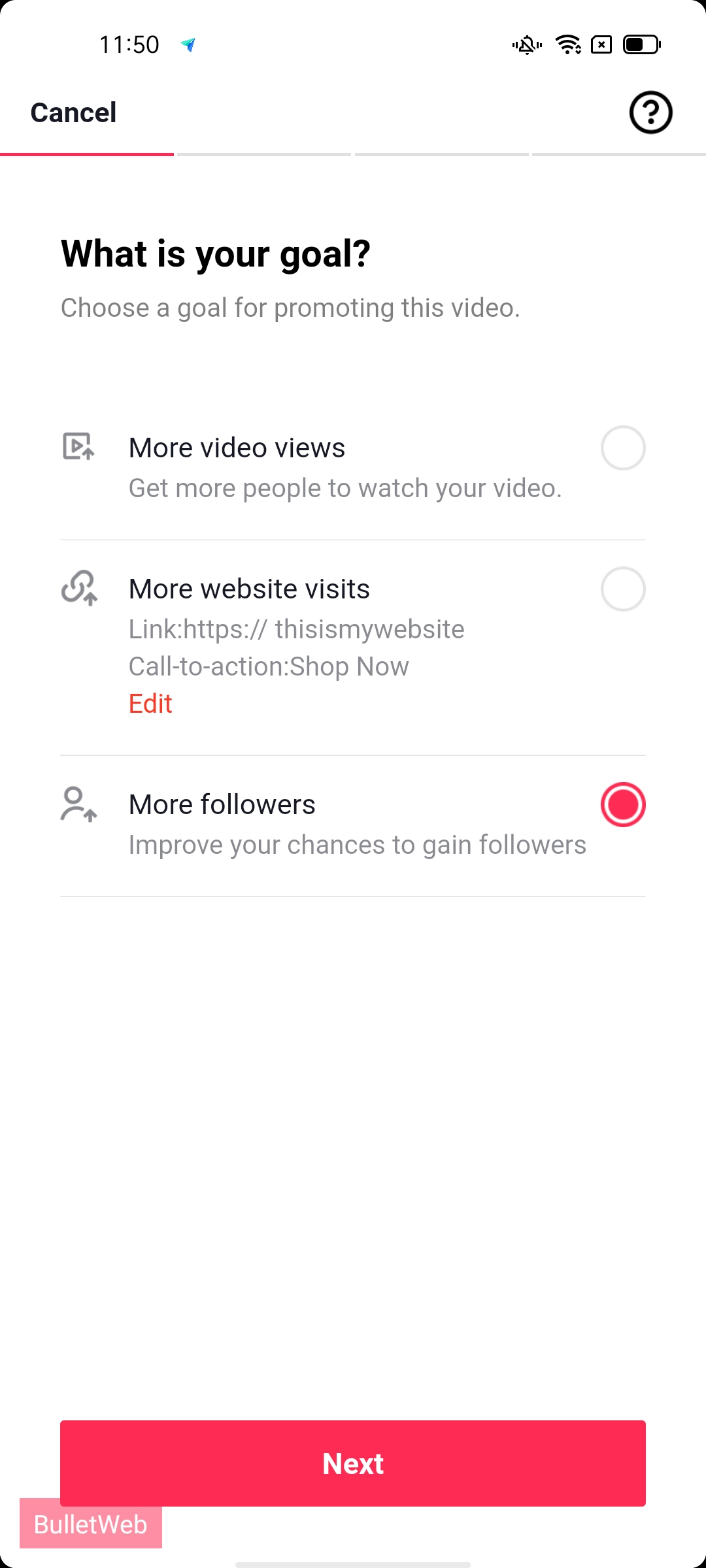Image resolution: width=706 pixels, height=1568 pixels.
Task: Edit the website link and call-to-action
Action: click(150, 704)
